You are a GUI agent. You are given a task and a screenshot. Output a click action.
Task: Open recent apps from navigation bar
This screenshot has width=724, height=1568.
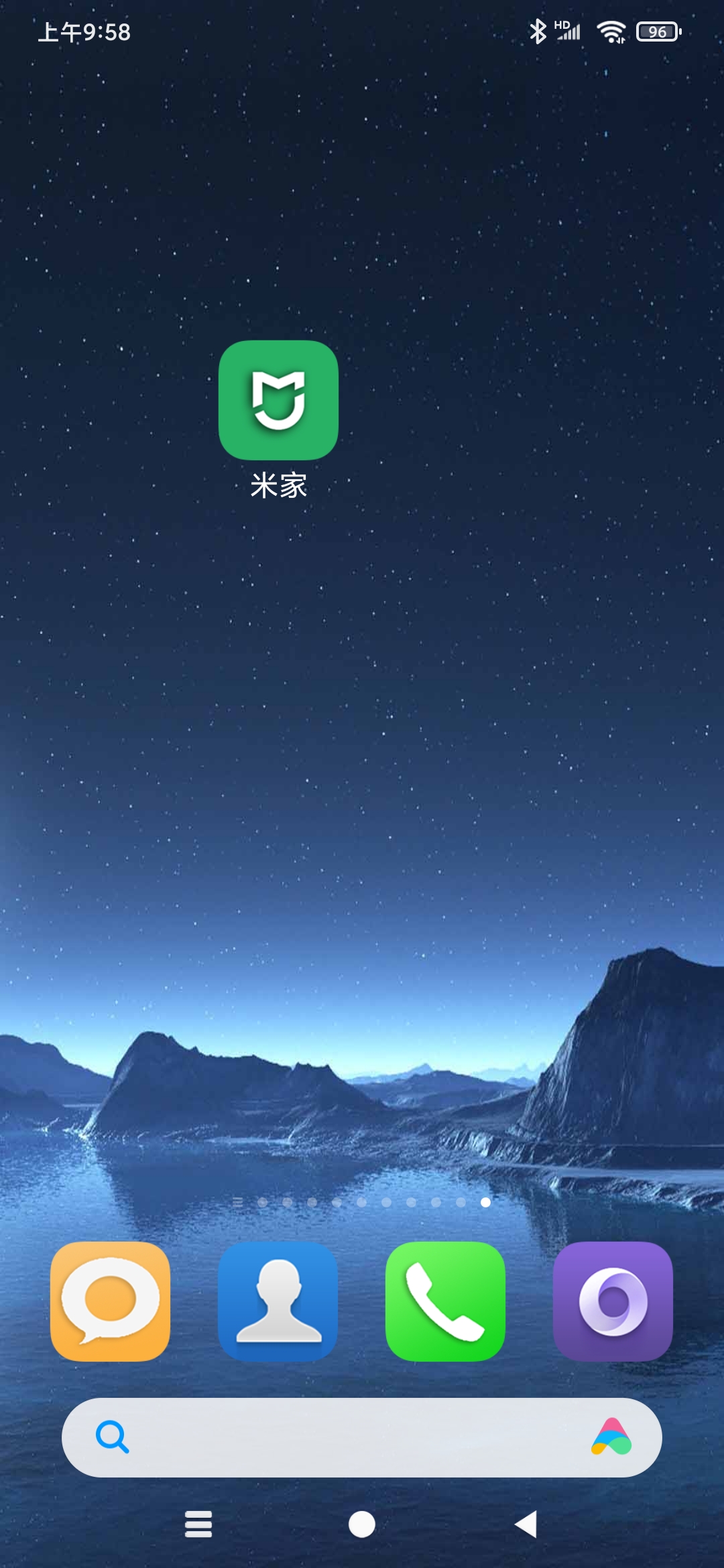pyautogui.click(x=198, y=1524)
